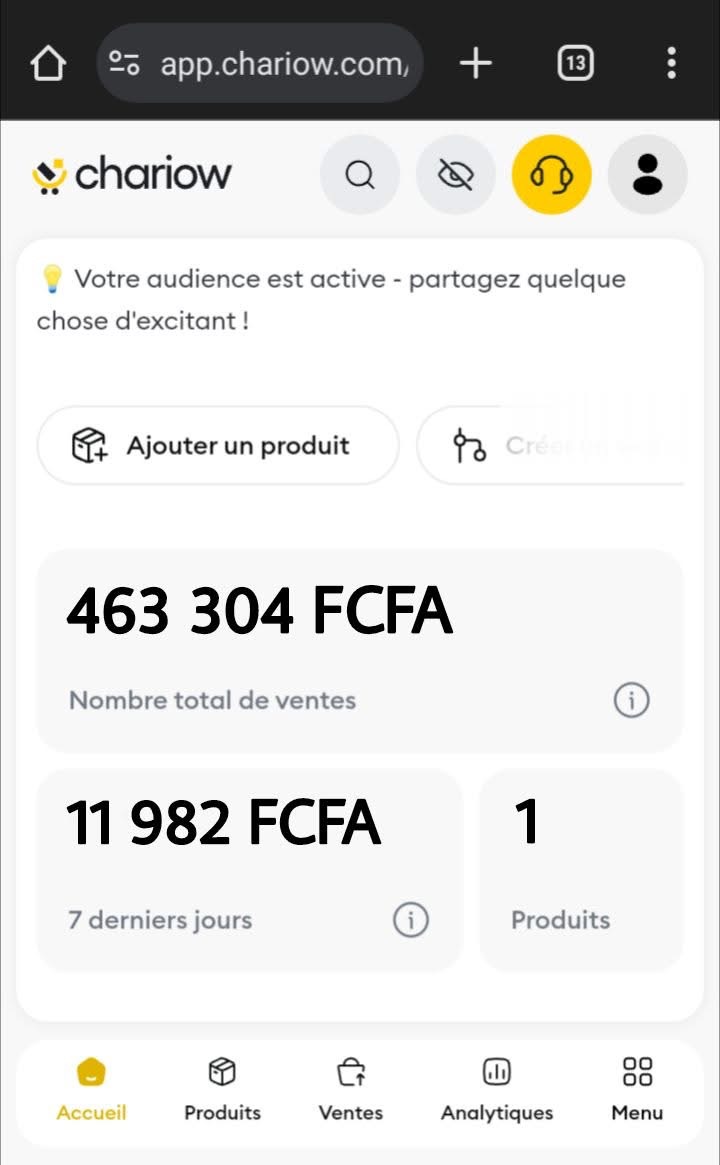
Task: Open the browser overflow menu
Action: (671, 64)
